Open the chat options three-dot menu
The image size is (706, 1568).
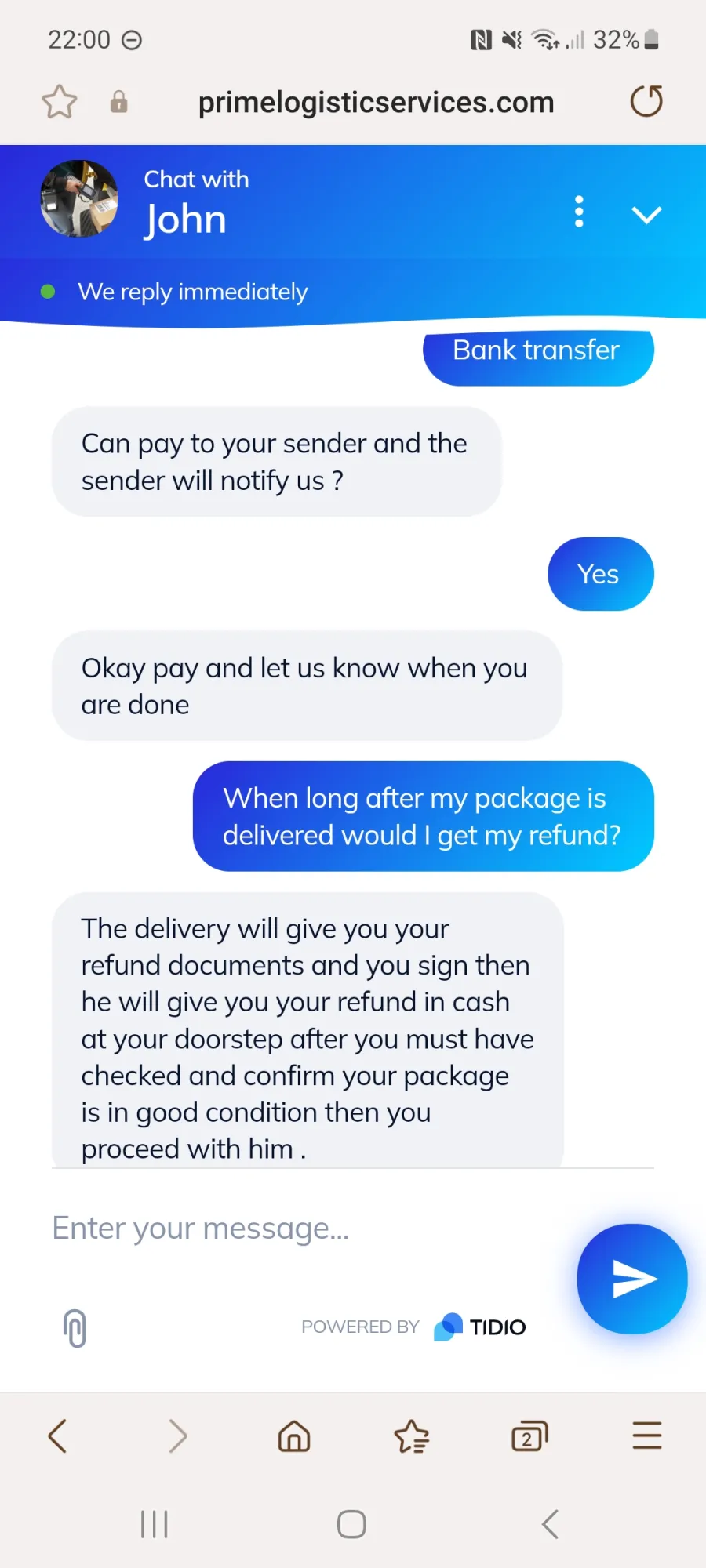579,212
